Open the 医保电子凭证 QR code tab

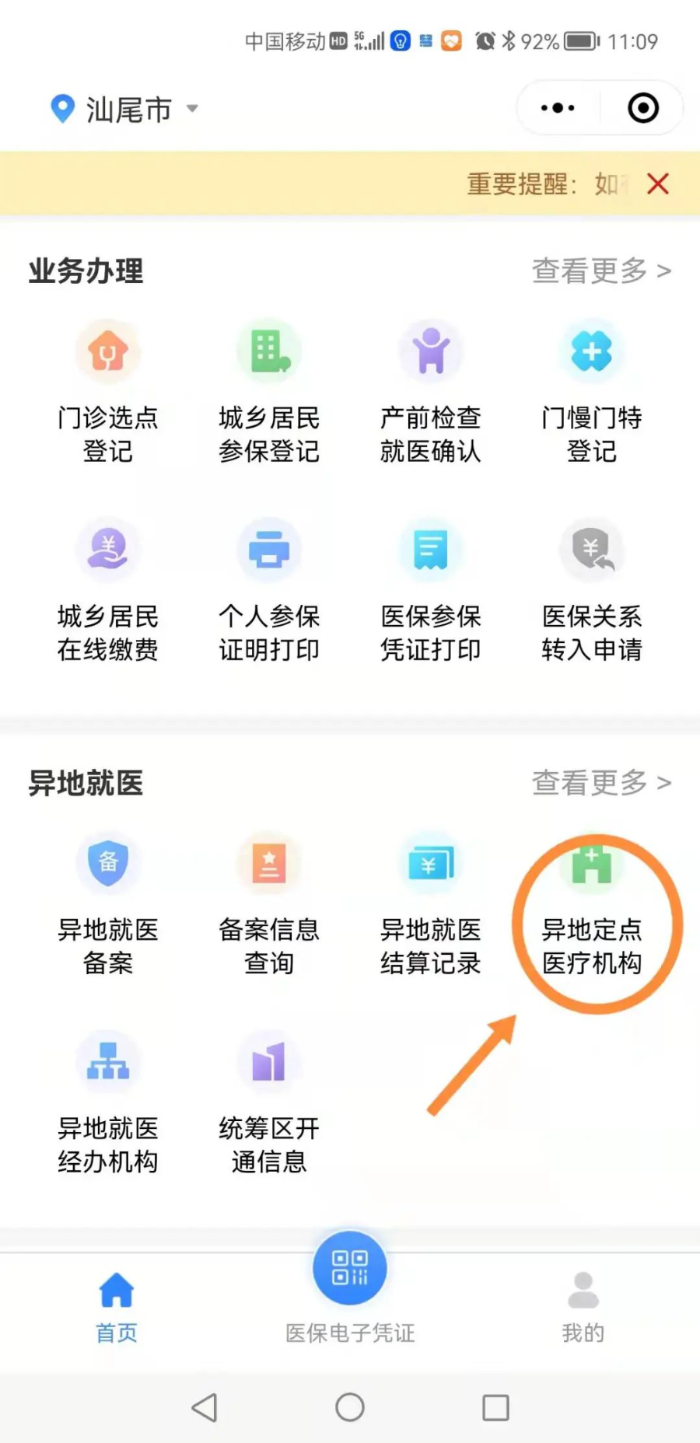(350, 1270)
